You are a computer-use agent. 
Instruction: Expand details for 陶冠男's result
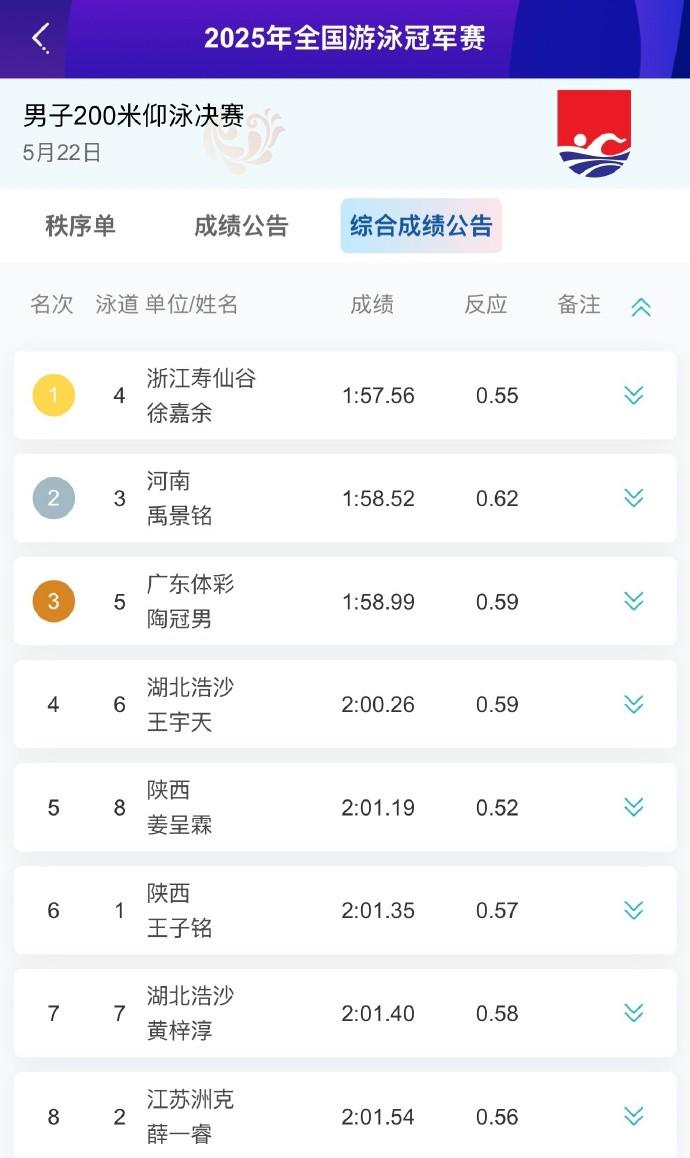(x=634, y=601)
